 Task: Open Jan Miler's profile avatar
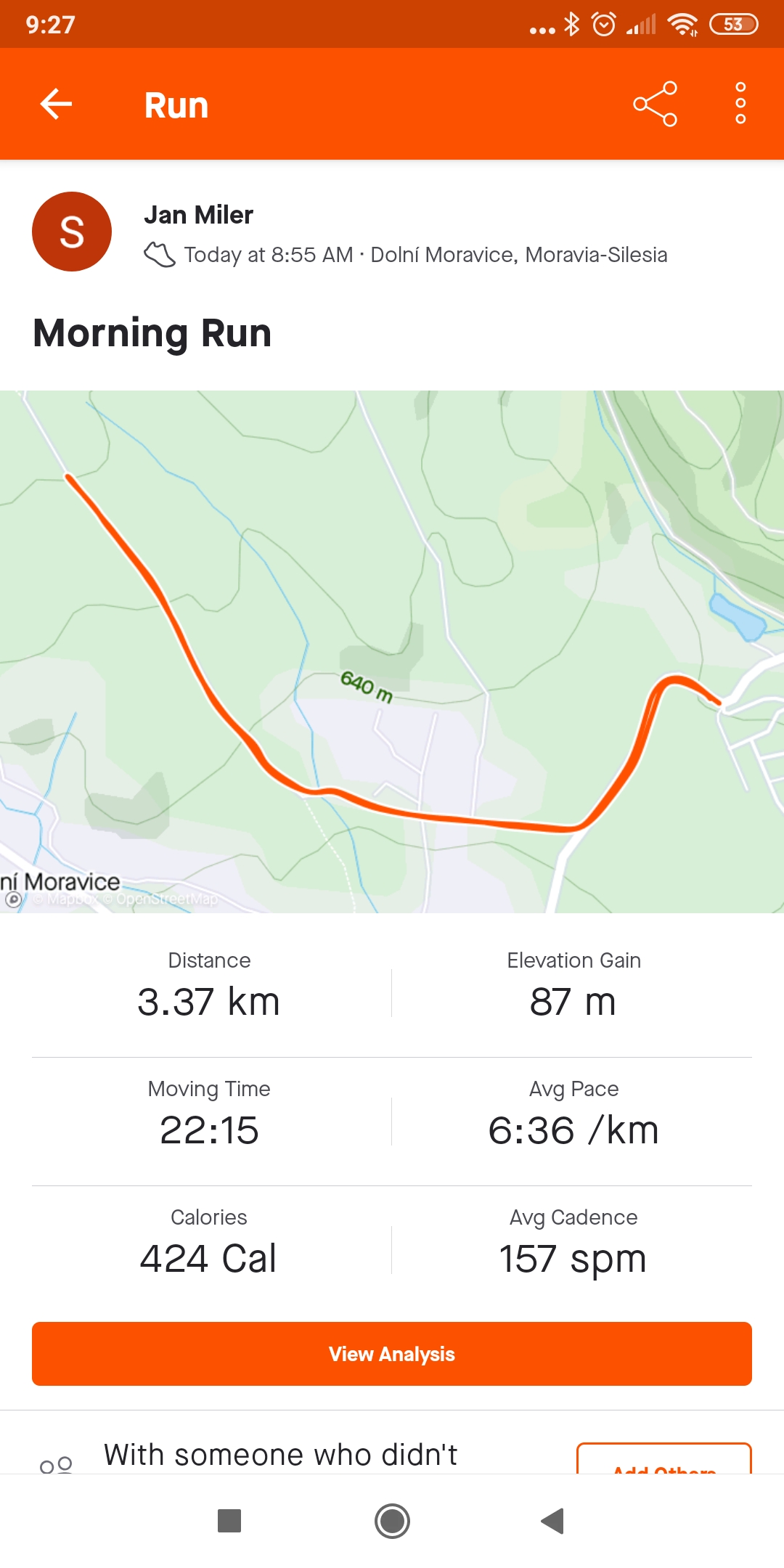click(x=72, y=232)
